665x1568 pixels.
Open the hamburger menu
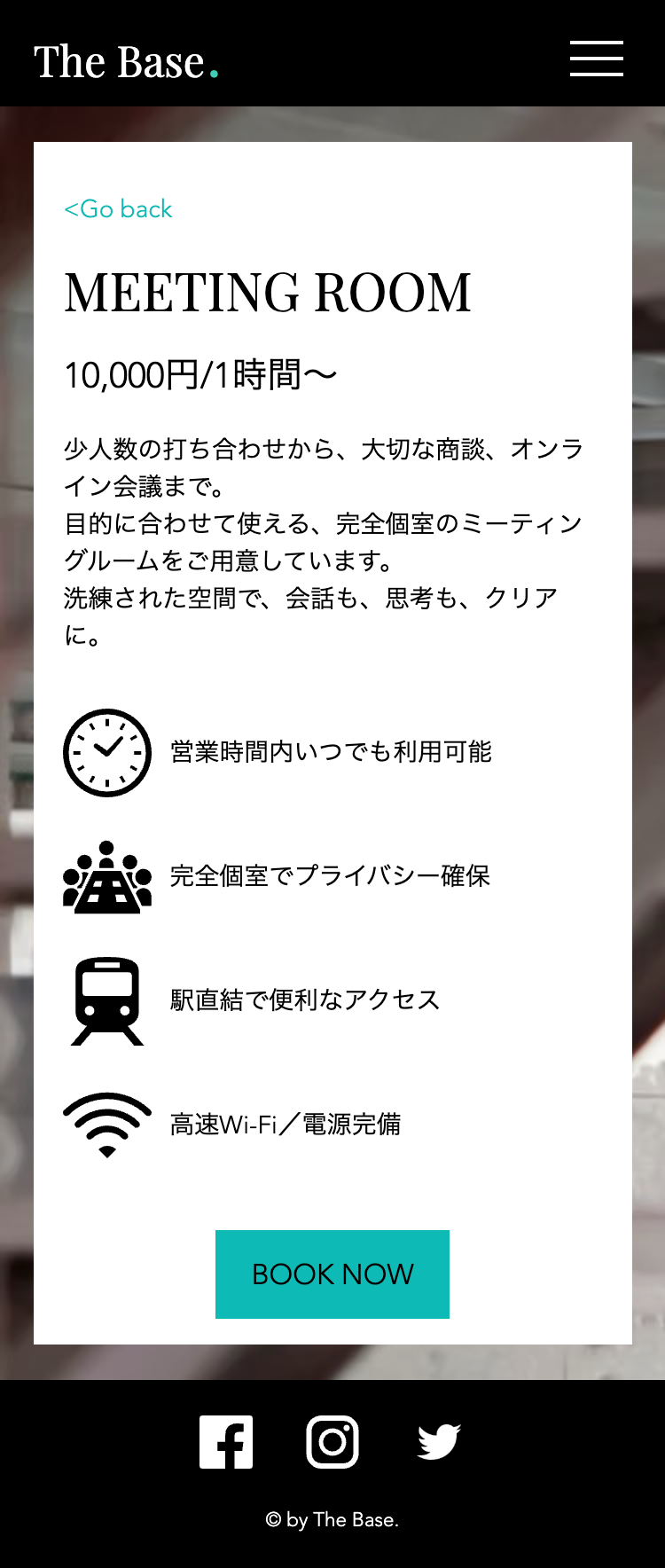[x=596, y=59]
